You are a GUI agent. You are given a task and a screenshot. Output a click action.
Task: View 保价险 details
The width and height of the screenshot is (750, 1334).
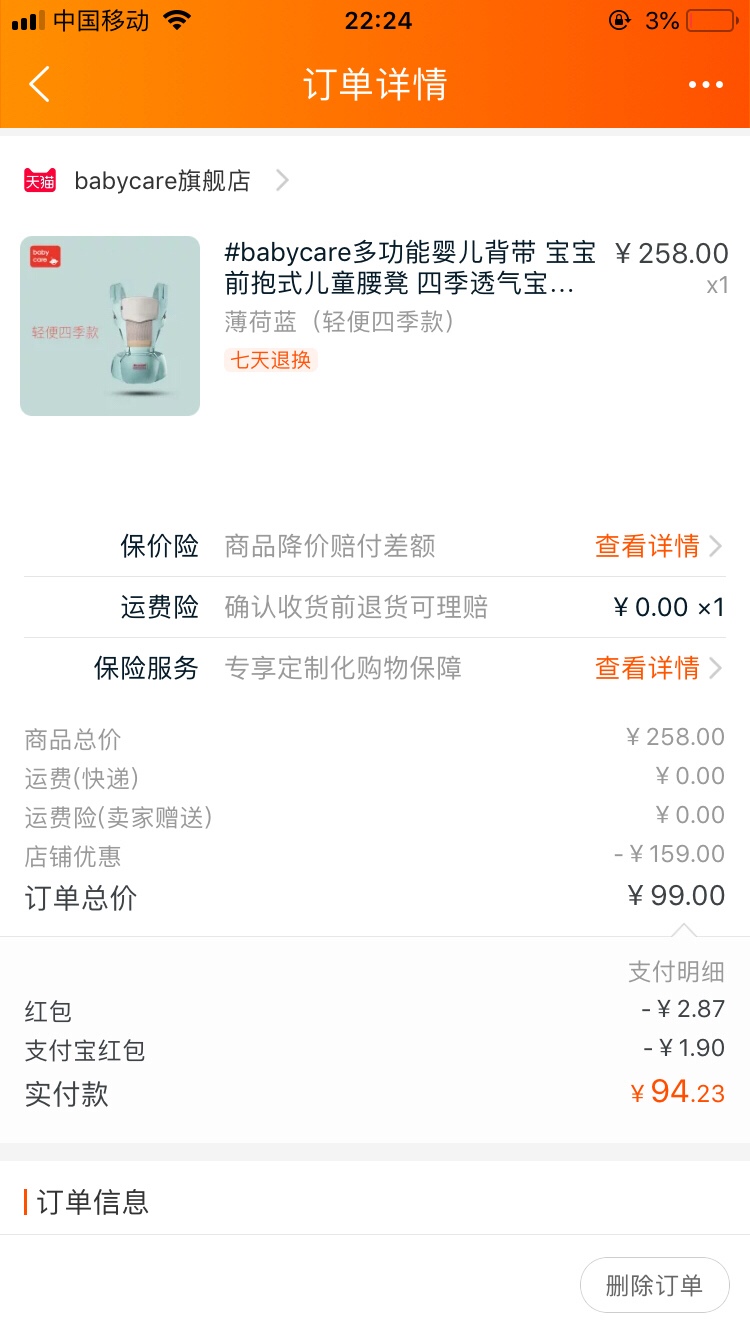click(x=658, y=546)
